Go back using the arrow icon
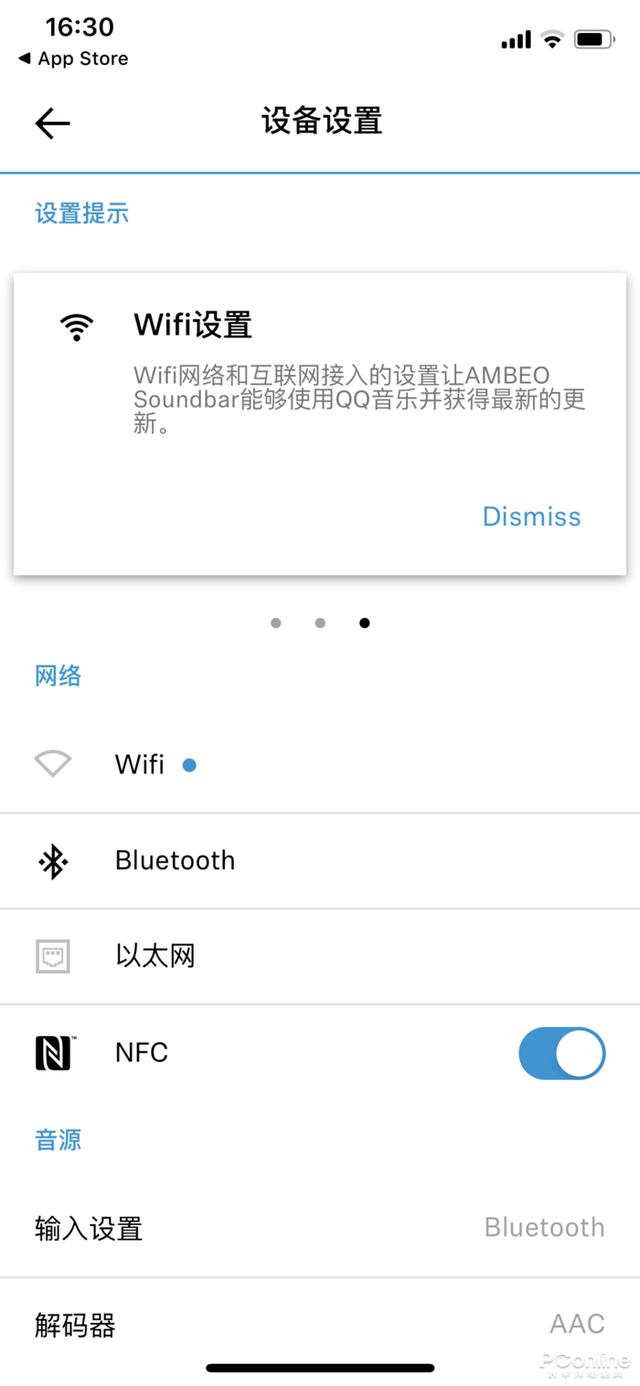This screenshot has height=1386, width=640. 52,123
